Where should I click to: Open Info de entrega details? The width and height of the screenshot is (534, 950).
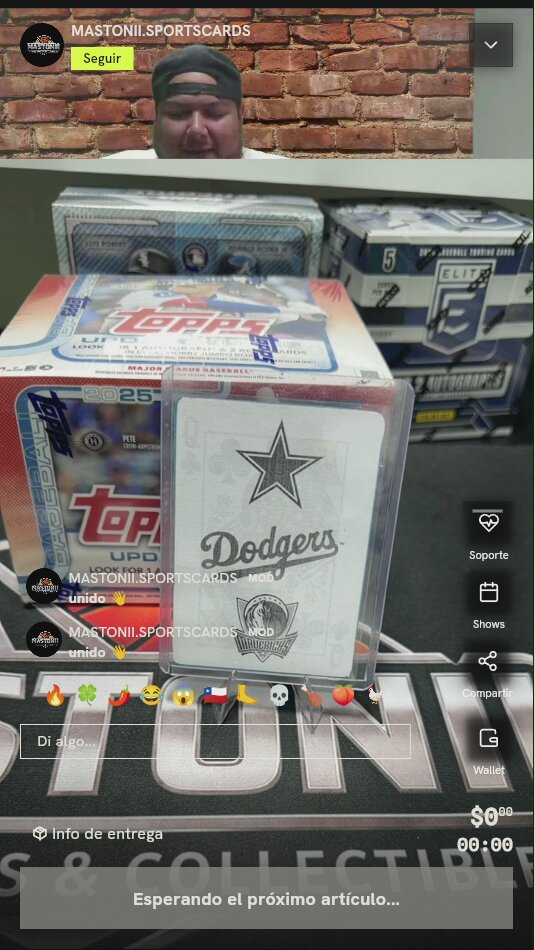click(x=98, y=834)
